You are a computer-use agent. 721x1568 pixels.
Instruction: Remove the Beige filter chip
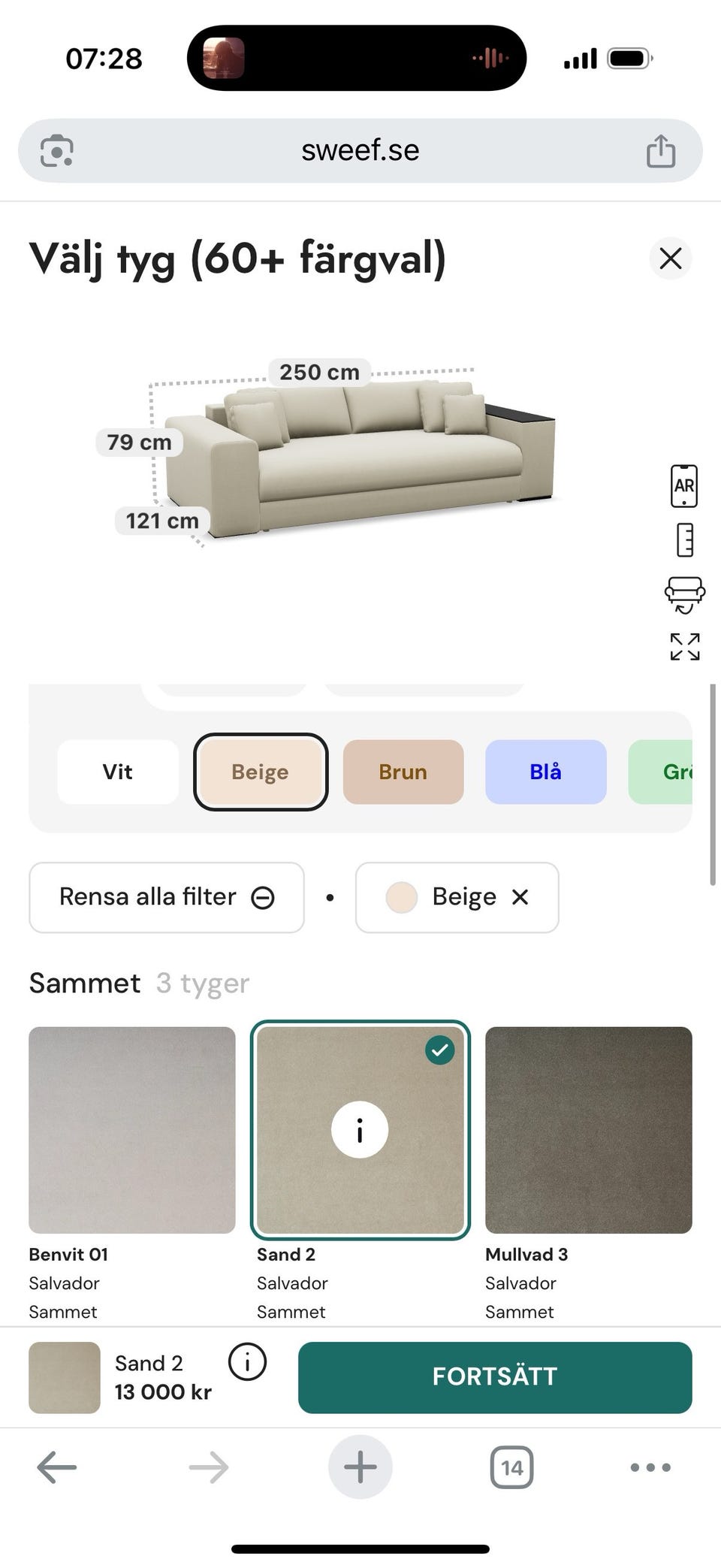520,897
